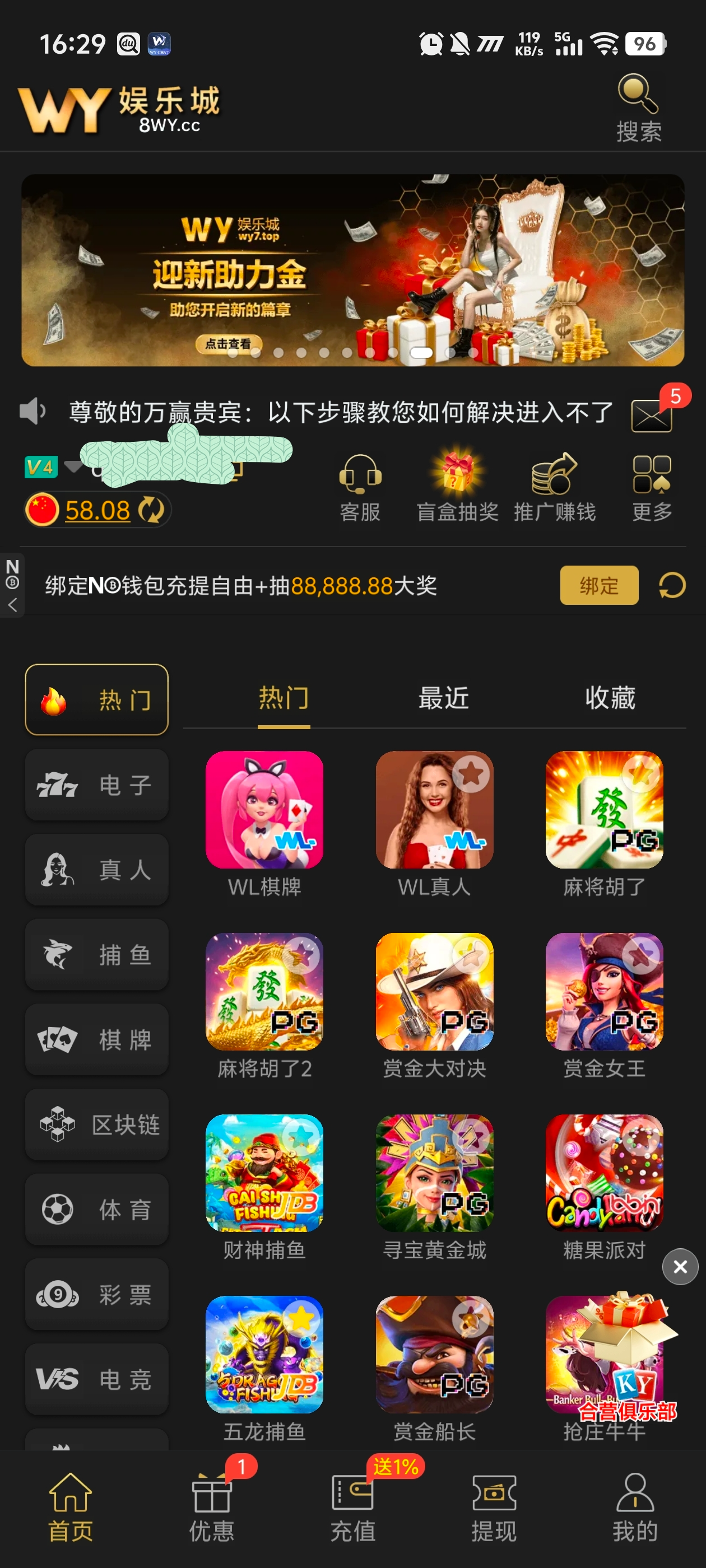Switch to the 最近 tab
This screenshot has width=706, height=1568.
[443, 698]
